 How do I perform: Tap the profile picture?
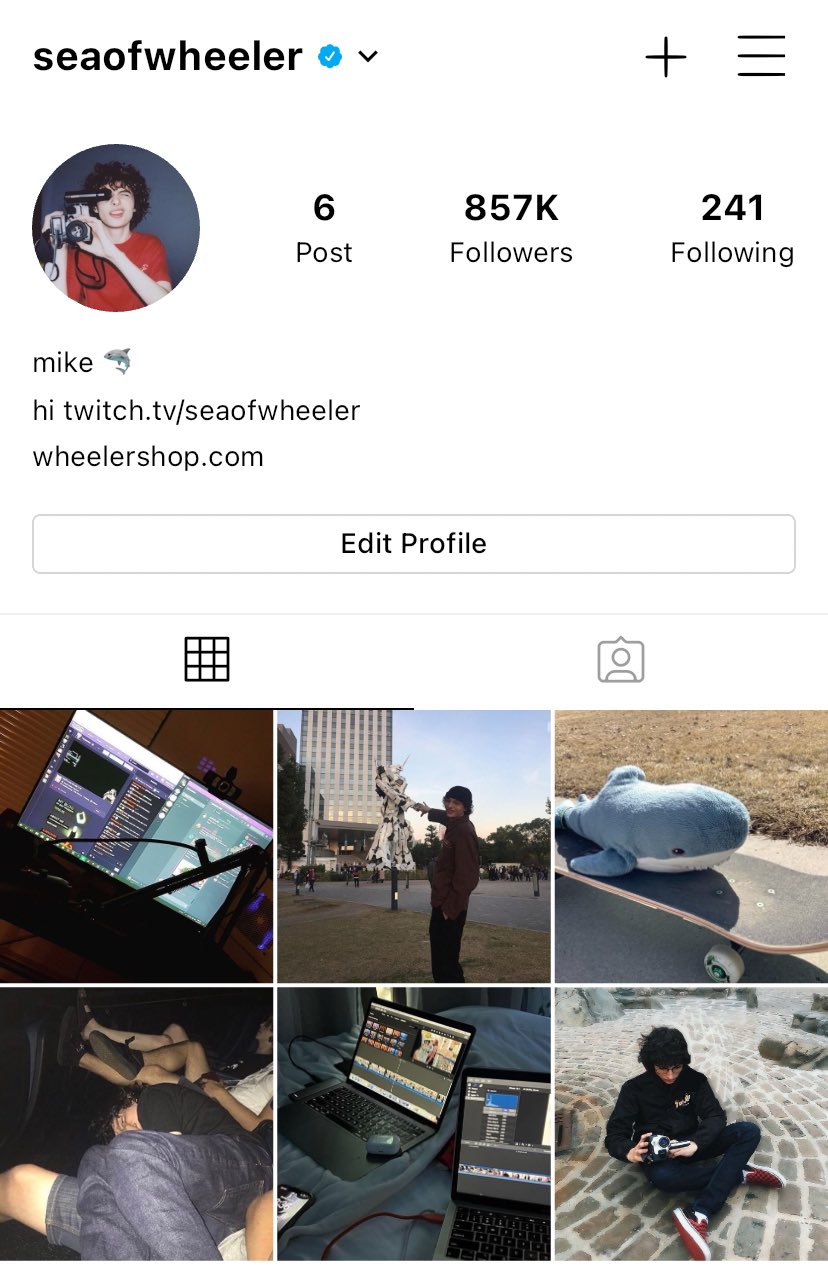coord(116,227)
